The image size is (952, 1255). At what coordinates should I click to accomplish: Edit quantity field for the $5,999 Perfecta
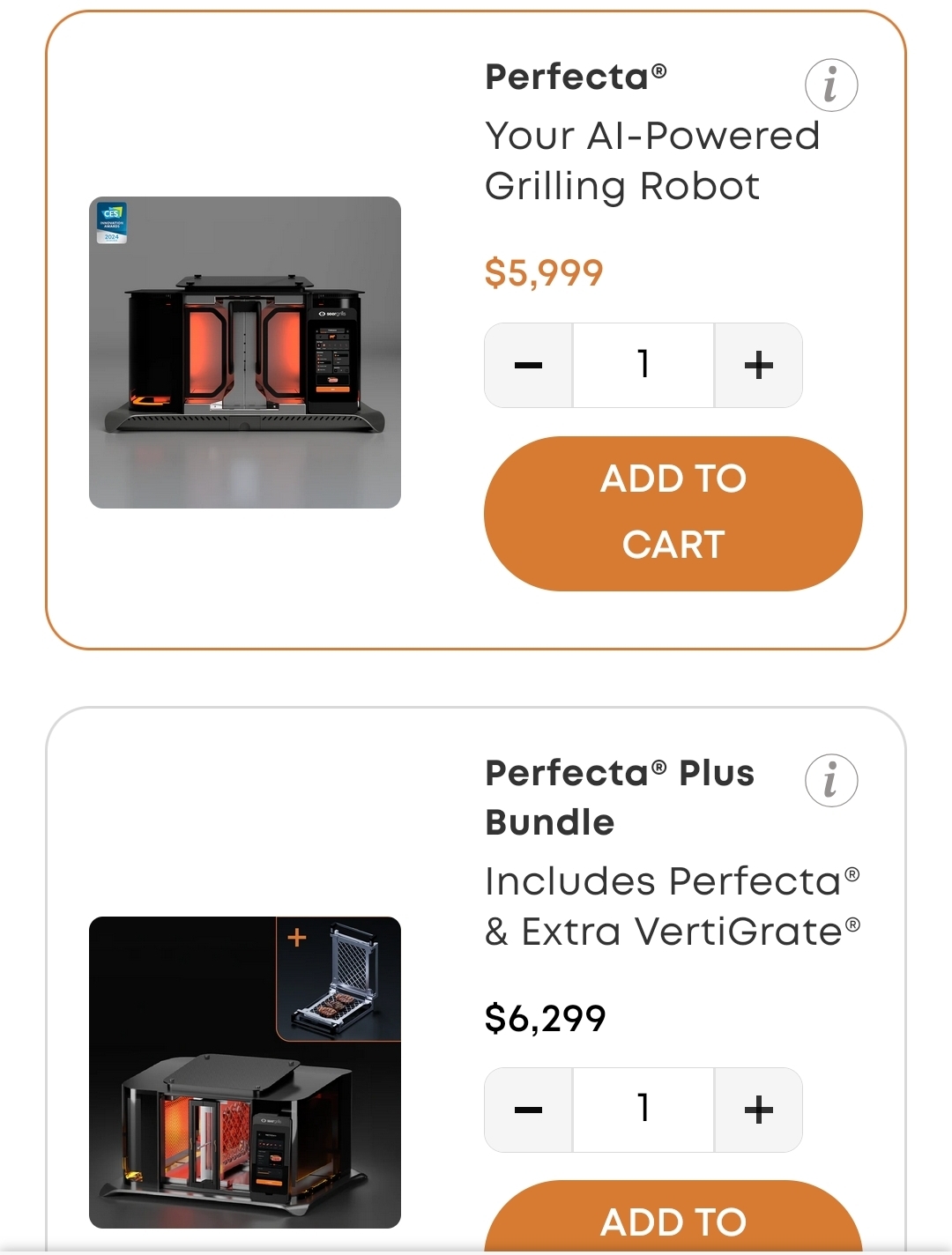pyautogui.click(x=643, y=365)
